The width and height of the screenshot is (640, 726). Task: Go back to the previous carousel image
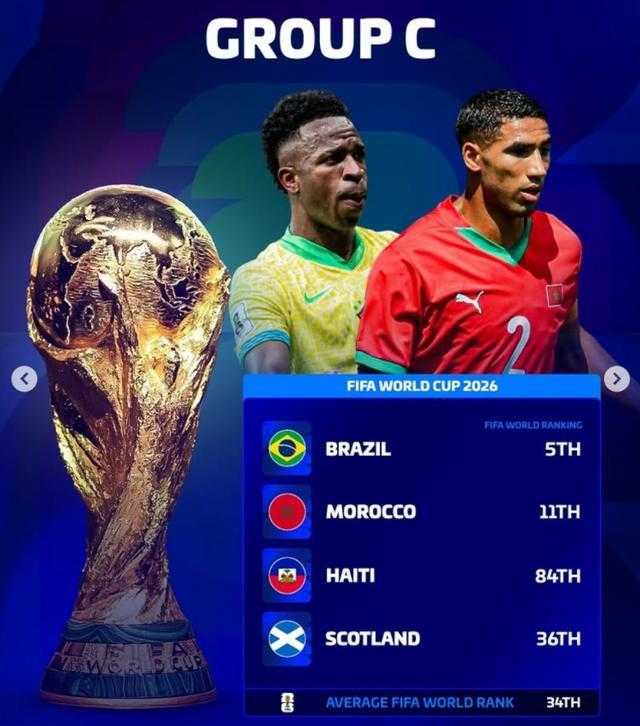(x=24, y=379)
